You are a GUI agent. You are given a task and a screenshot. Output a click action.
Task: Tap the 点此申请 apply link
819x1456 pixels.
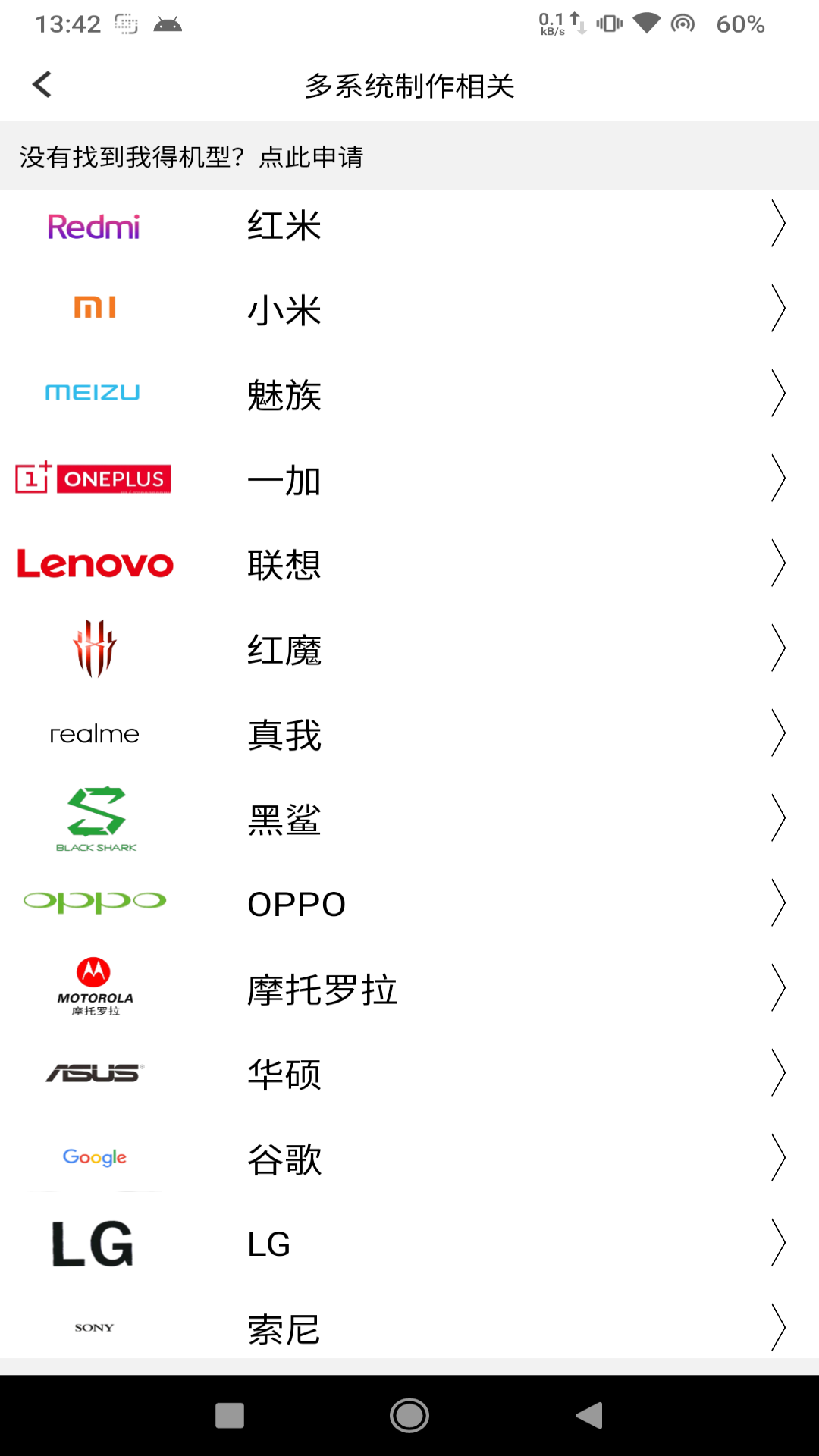309,158
